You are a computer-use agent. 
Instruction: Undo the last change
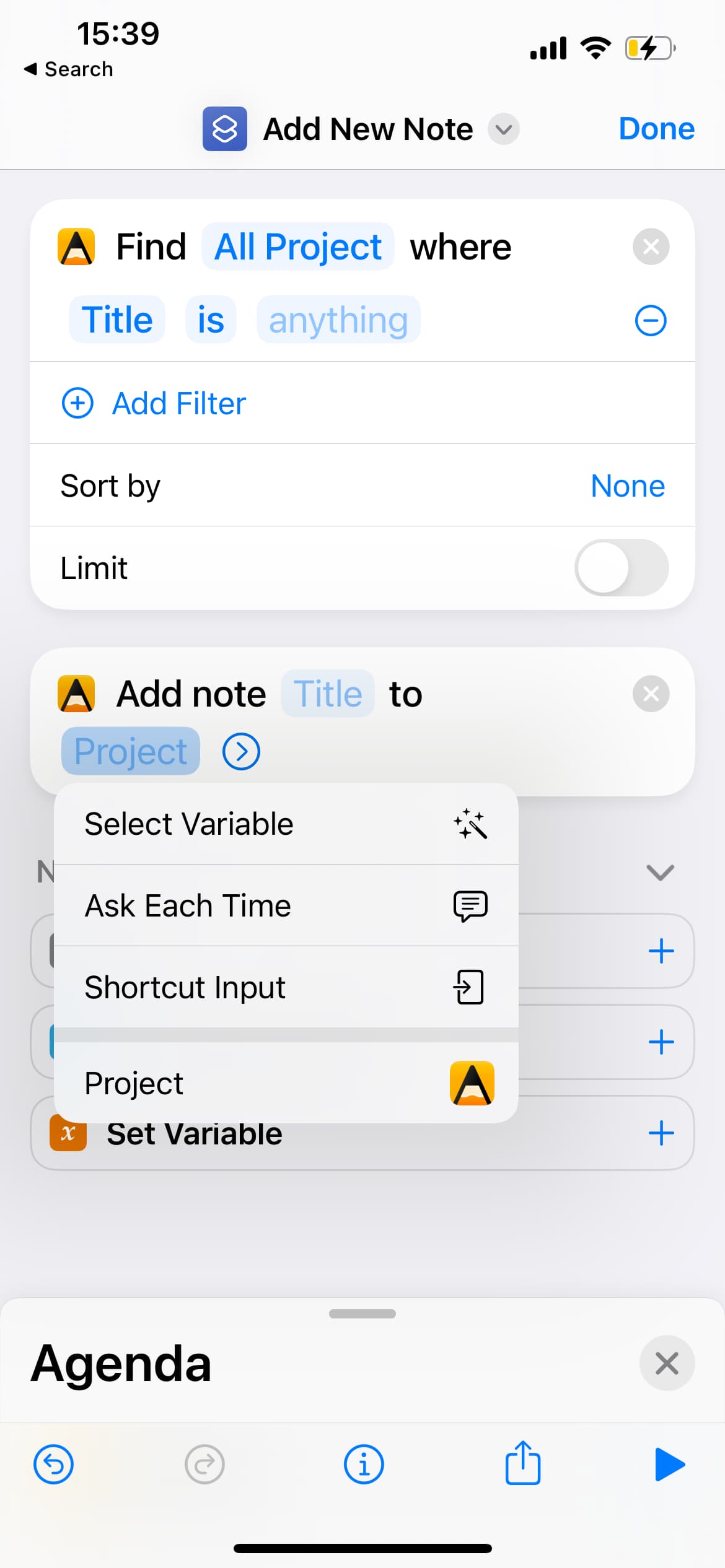coord(53,1465)
